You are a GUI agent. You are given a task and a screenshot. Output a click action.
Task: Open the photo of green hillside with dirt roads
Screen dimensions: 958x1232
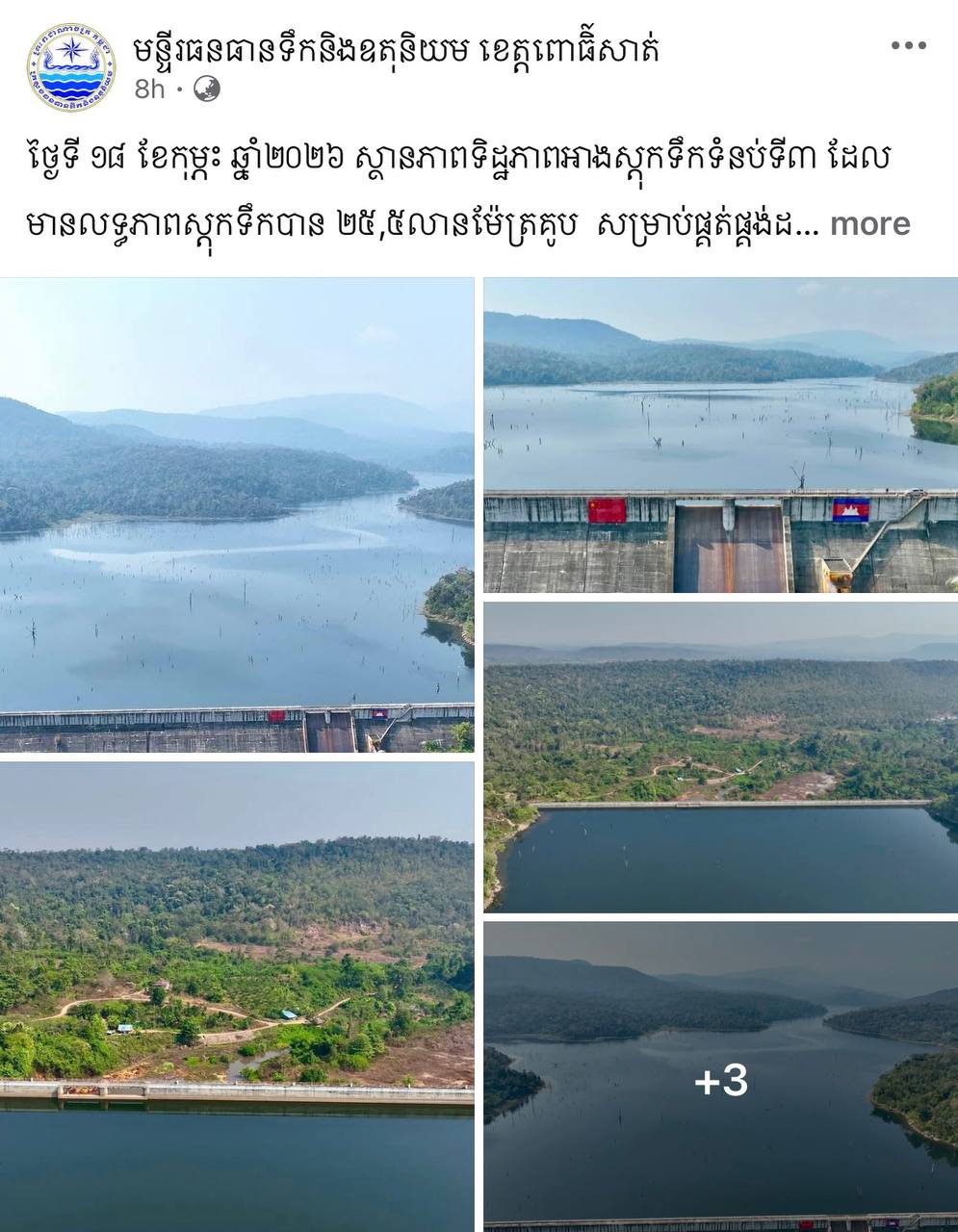pos(237,996)
